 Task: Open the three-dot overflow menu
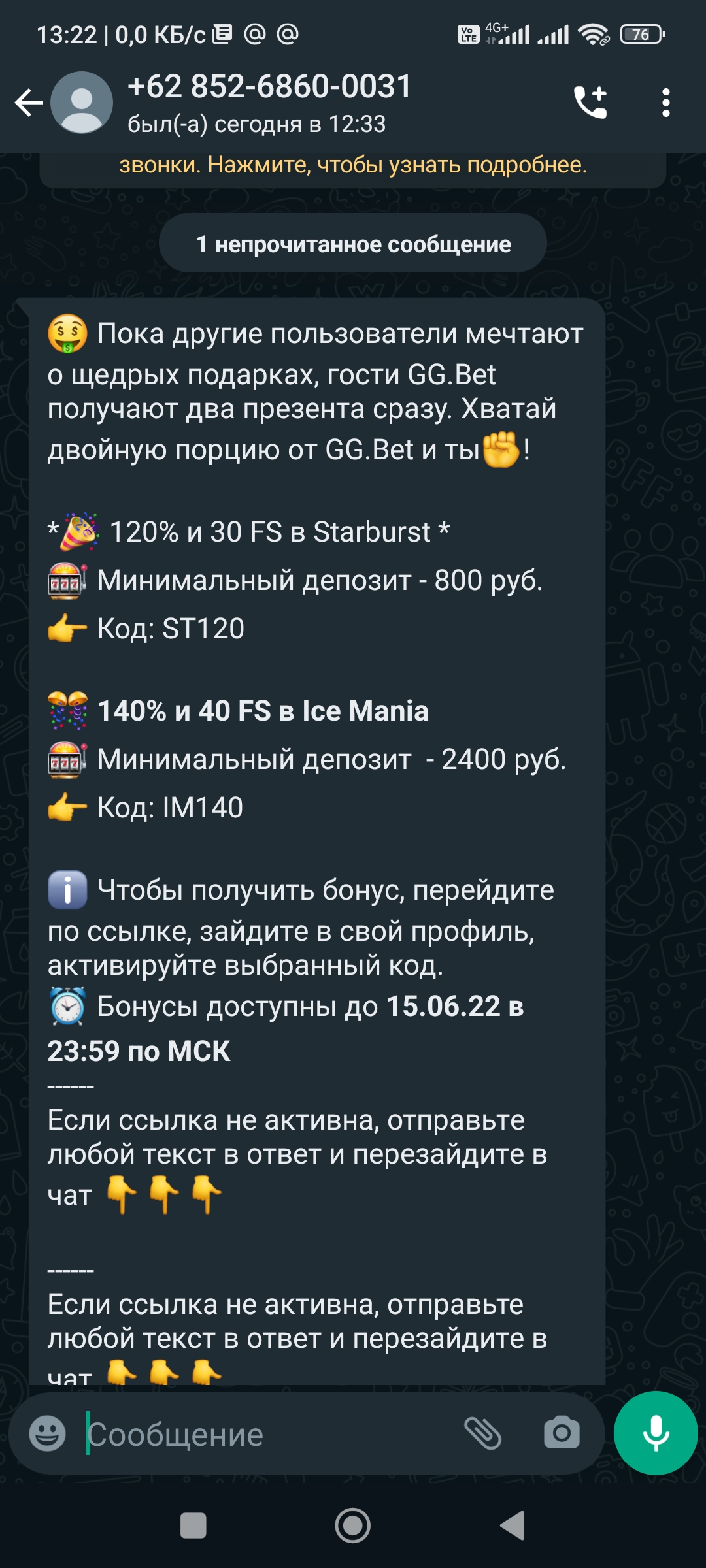coord(665,103)
